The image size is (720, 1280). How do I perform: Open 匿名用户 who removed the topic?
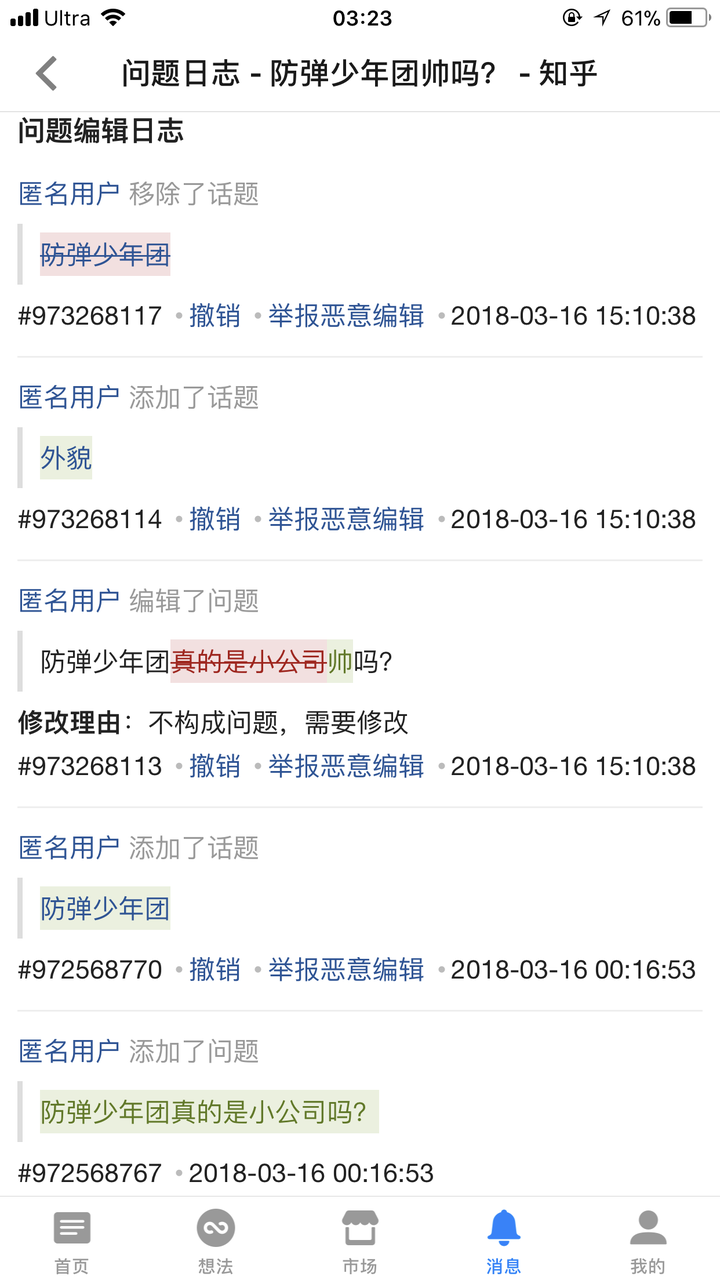coord(69,194)
